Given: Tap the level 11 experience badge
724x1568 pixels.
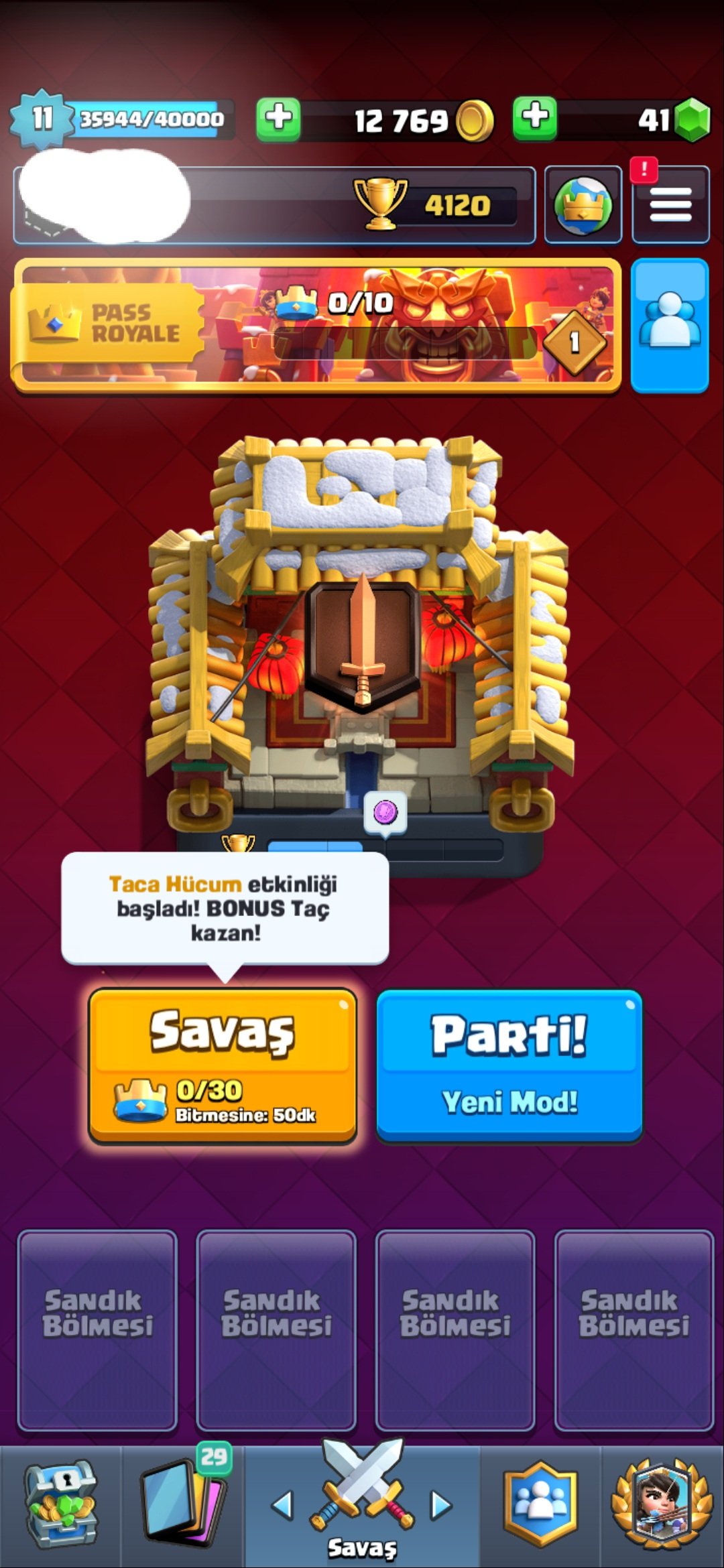Looking at the screenshot, I should tap(42, 119).
